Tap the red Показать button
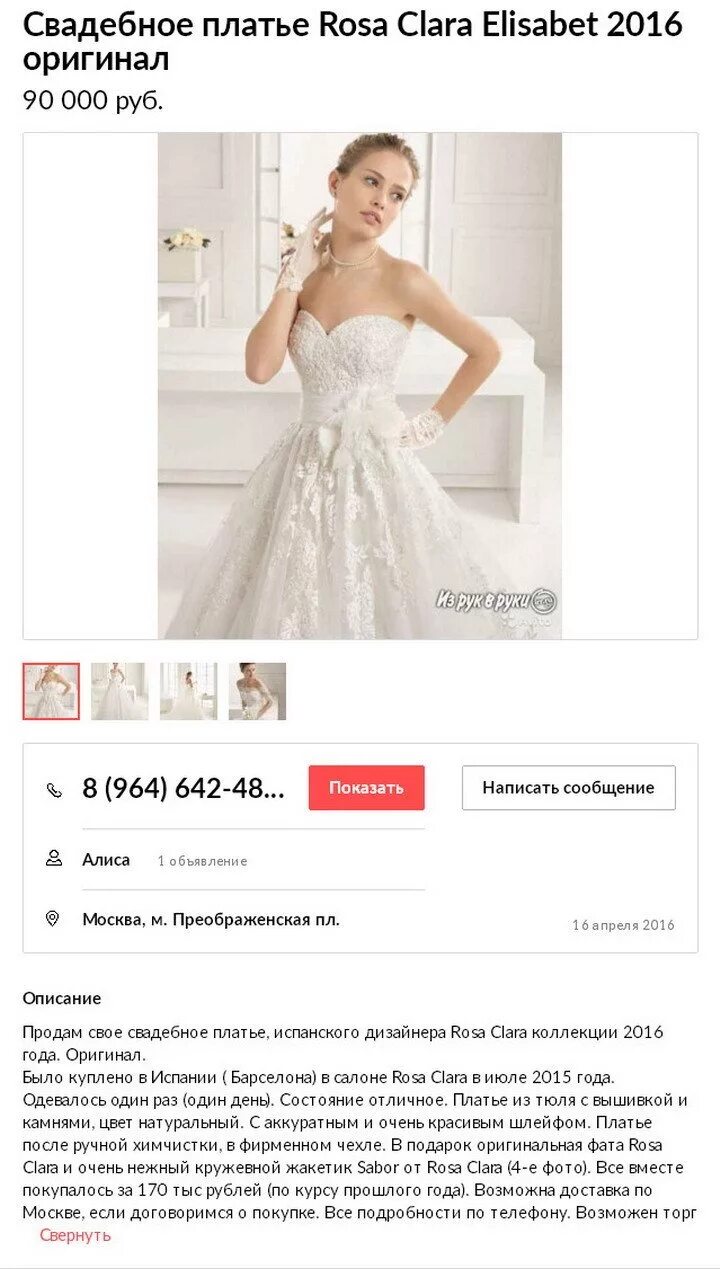Screen dimensions: 720x1269 (x=366, y=788)
